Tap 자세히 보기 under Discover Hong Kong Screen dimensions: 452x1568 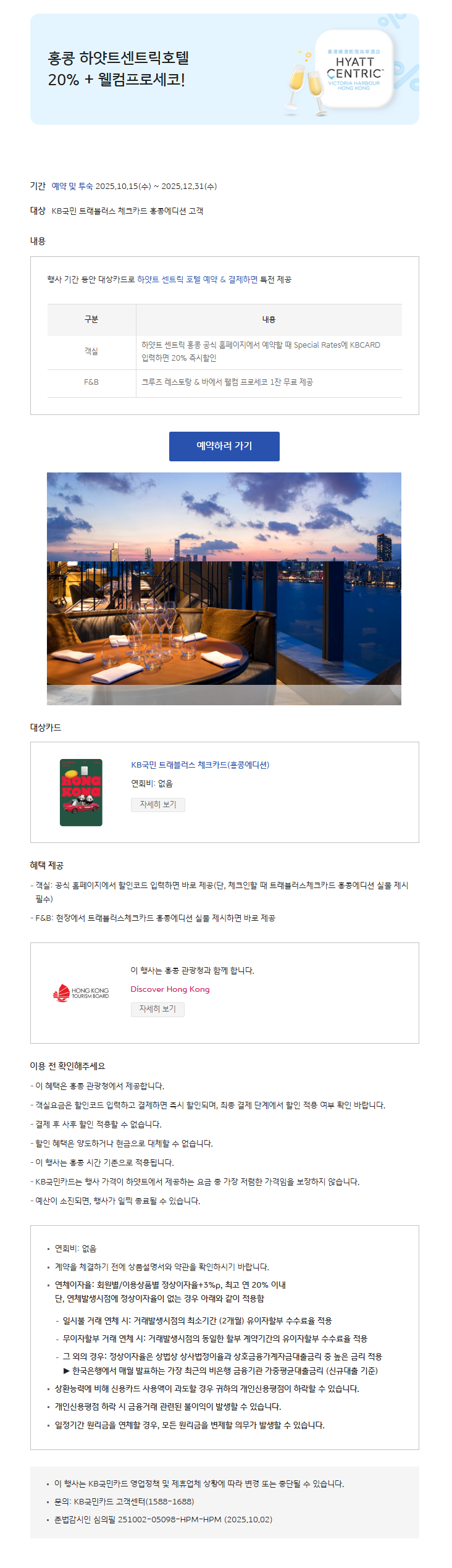click(157, 1008)
